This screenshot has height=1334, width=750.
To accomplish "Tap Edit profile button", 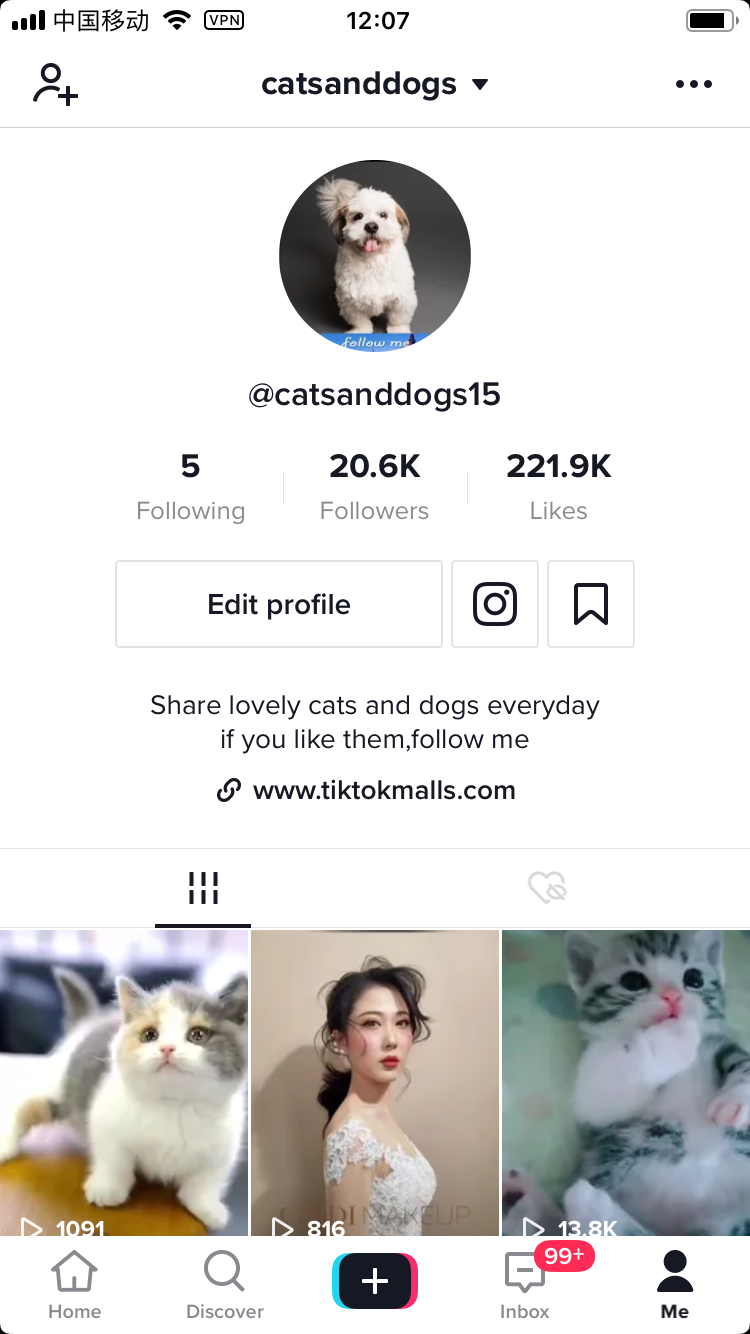I will (x=279, y=604).
